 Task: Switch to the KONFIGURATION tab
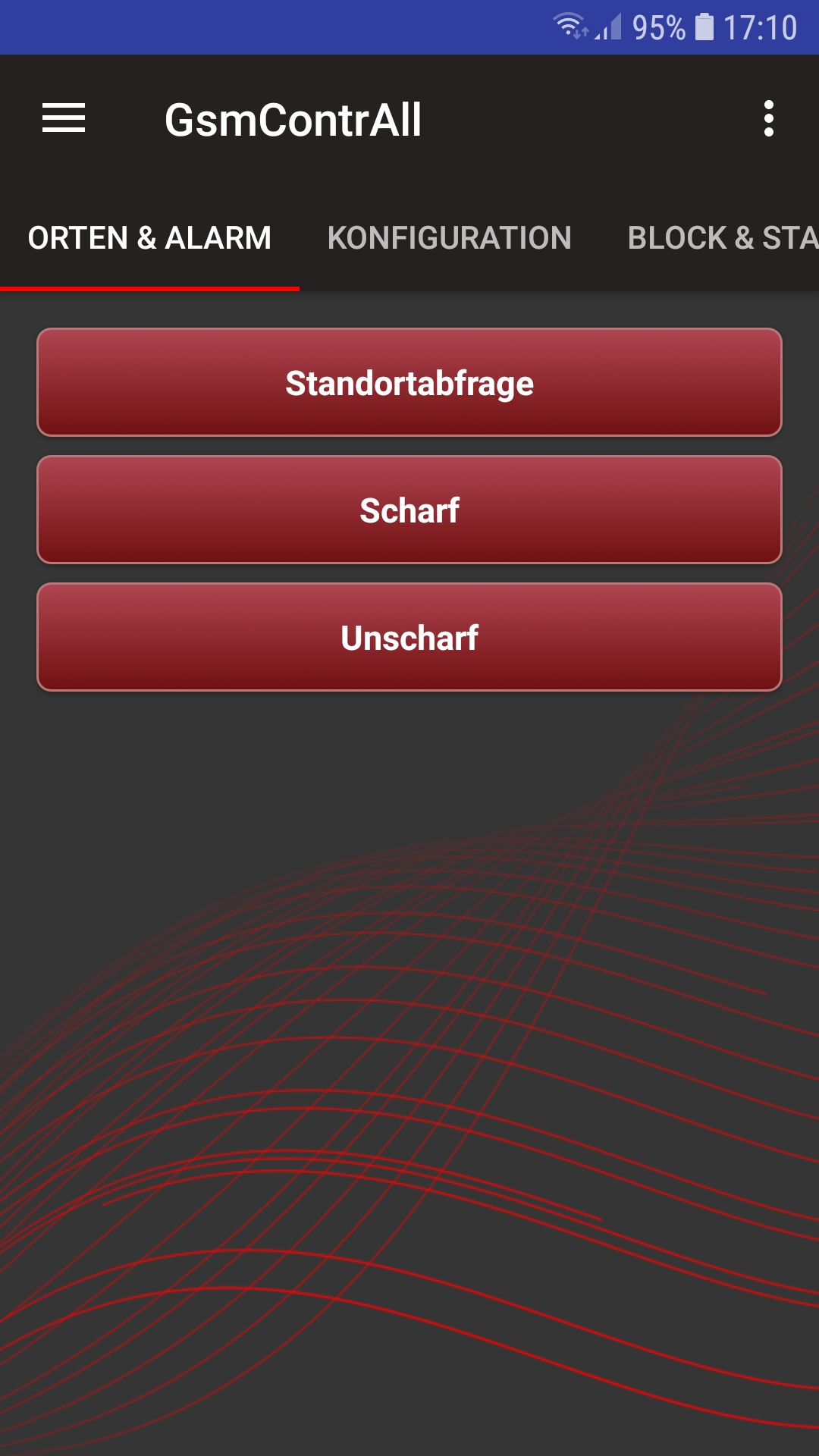click(x=449, y=238)
